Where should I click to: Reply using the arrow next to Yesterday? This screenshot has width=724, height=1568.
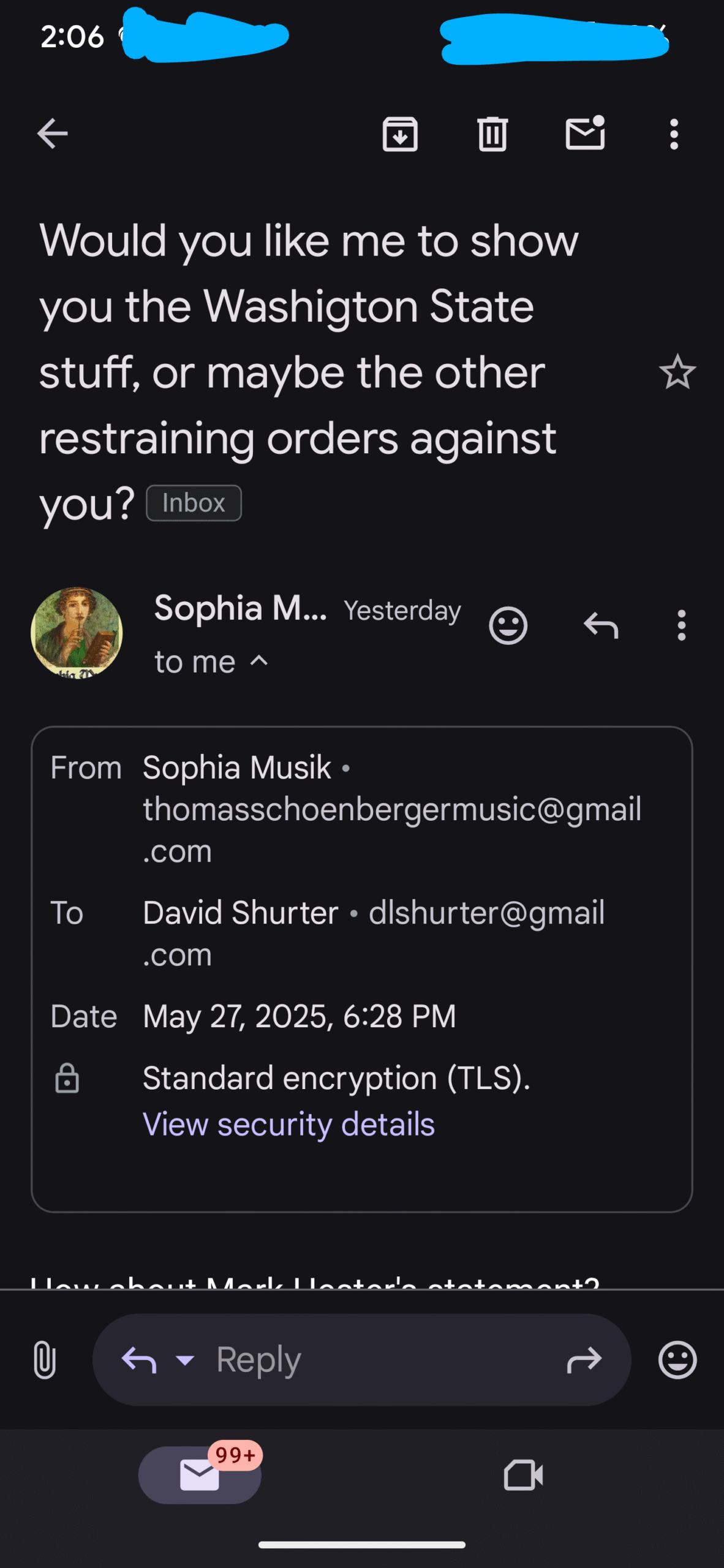click(x=601, y=625)
